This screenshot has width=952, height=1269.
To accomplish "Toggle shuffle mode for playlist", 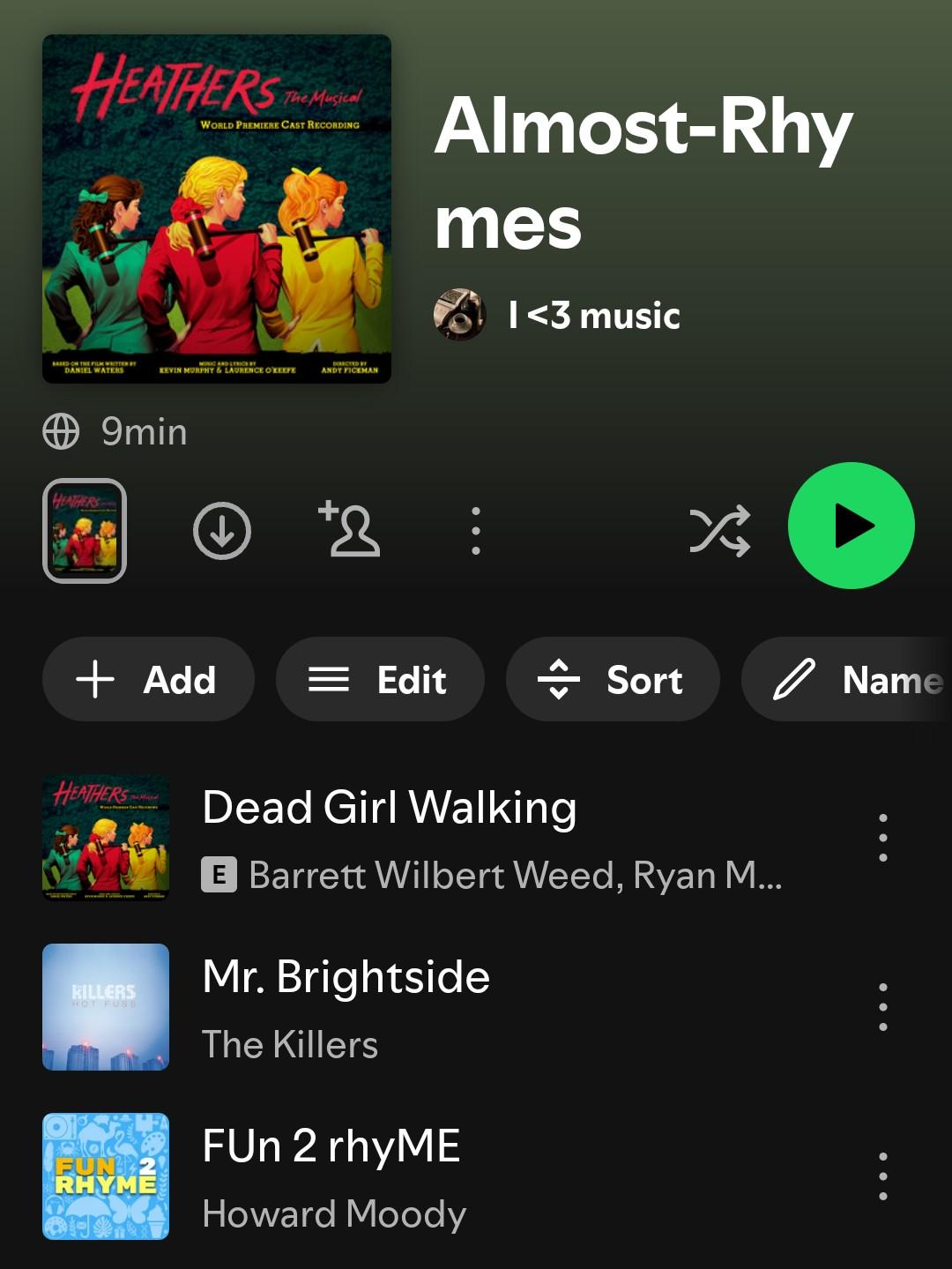I will (719, 531).
